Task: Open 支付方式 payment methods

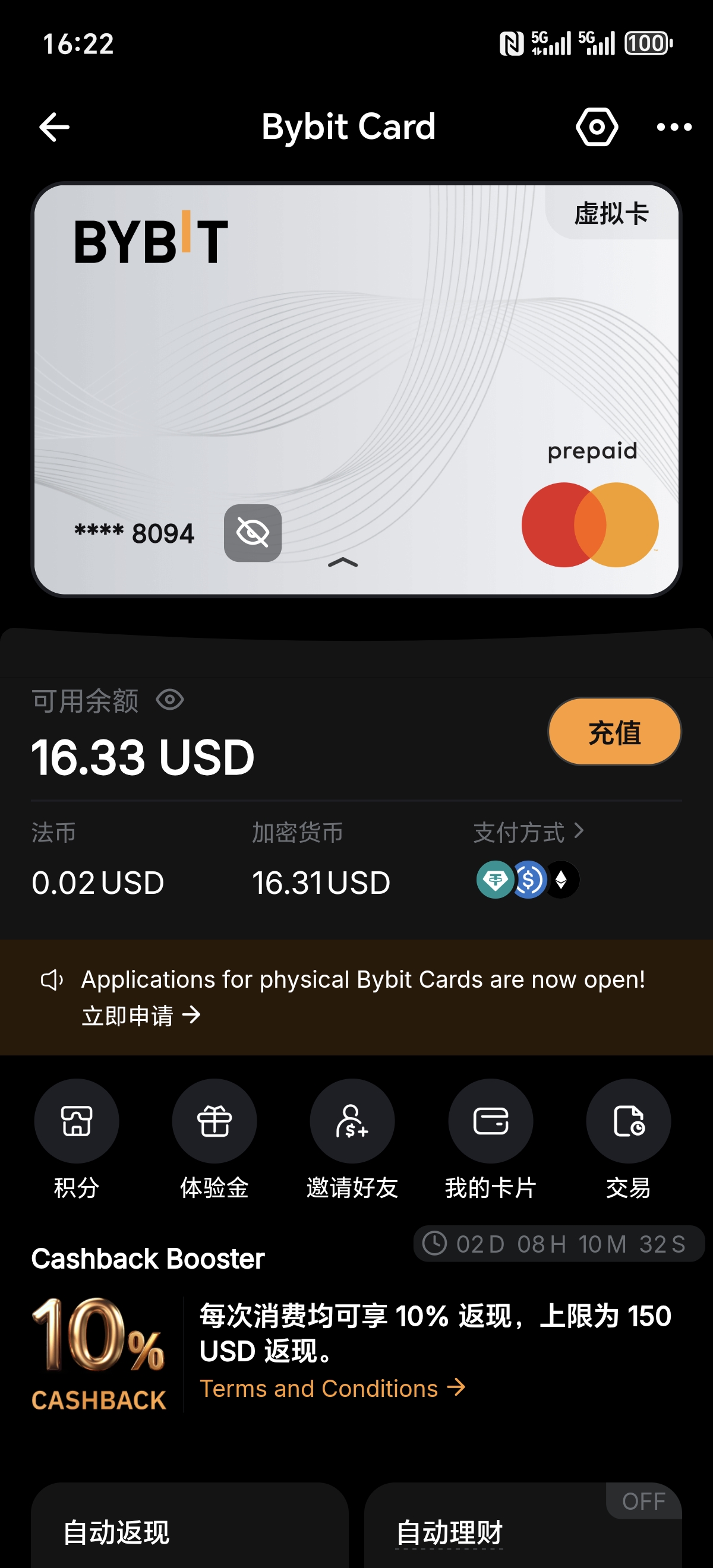Action: 528,832
